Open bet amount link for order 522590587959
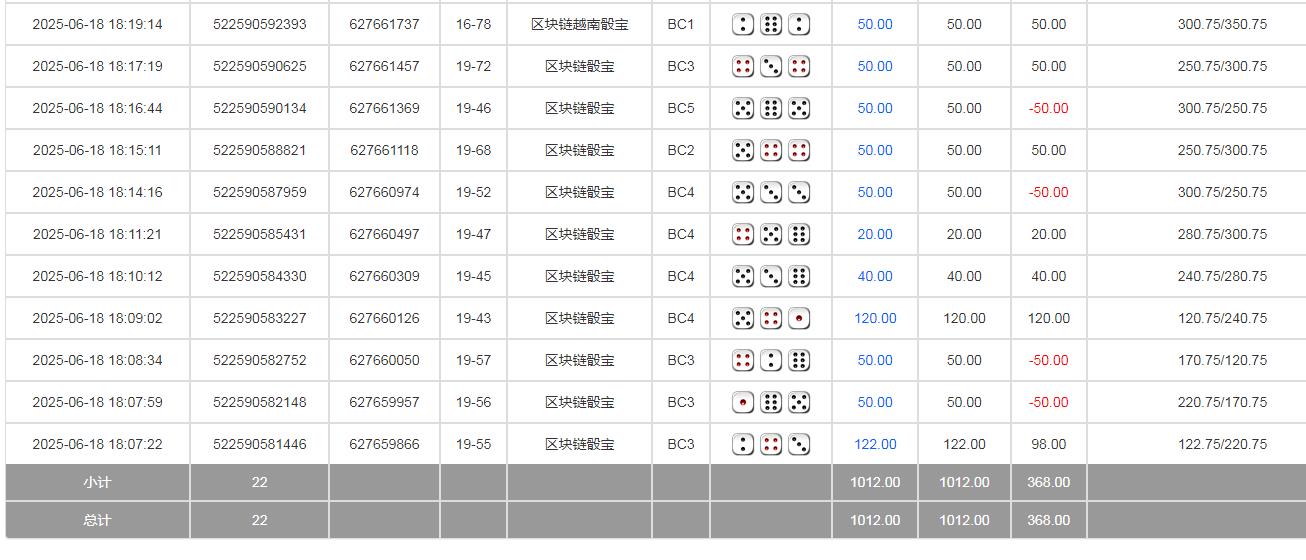Screen dimensions: 1306x560 [x=875, y=192]
